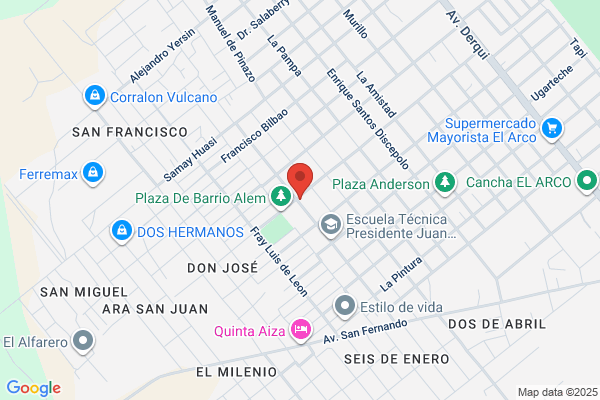
Task: Select the DOS HERMANOS shop marker
Action: (122, 232)
